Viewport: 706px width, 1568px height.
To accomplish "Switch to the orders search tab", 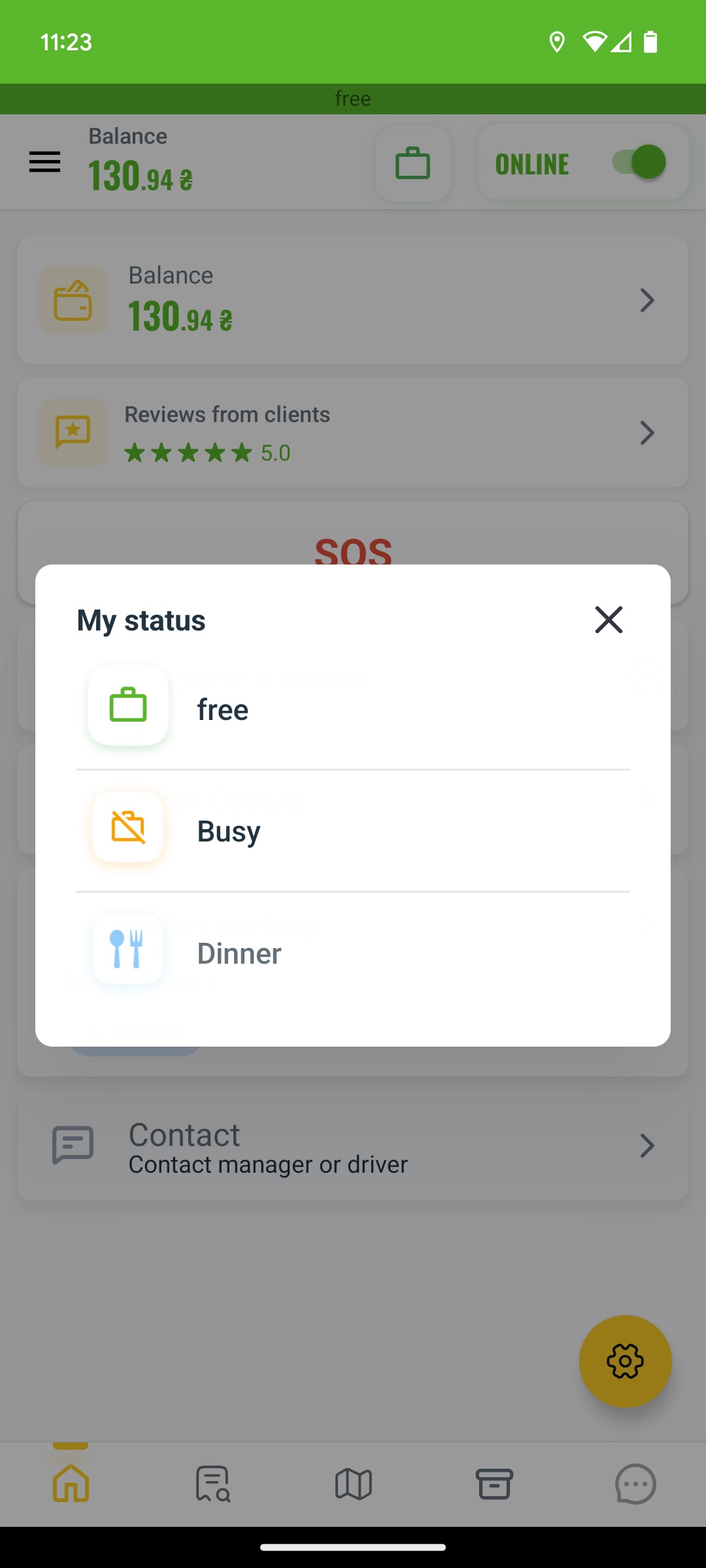I will (x=212, y=1483).
